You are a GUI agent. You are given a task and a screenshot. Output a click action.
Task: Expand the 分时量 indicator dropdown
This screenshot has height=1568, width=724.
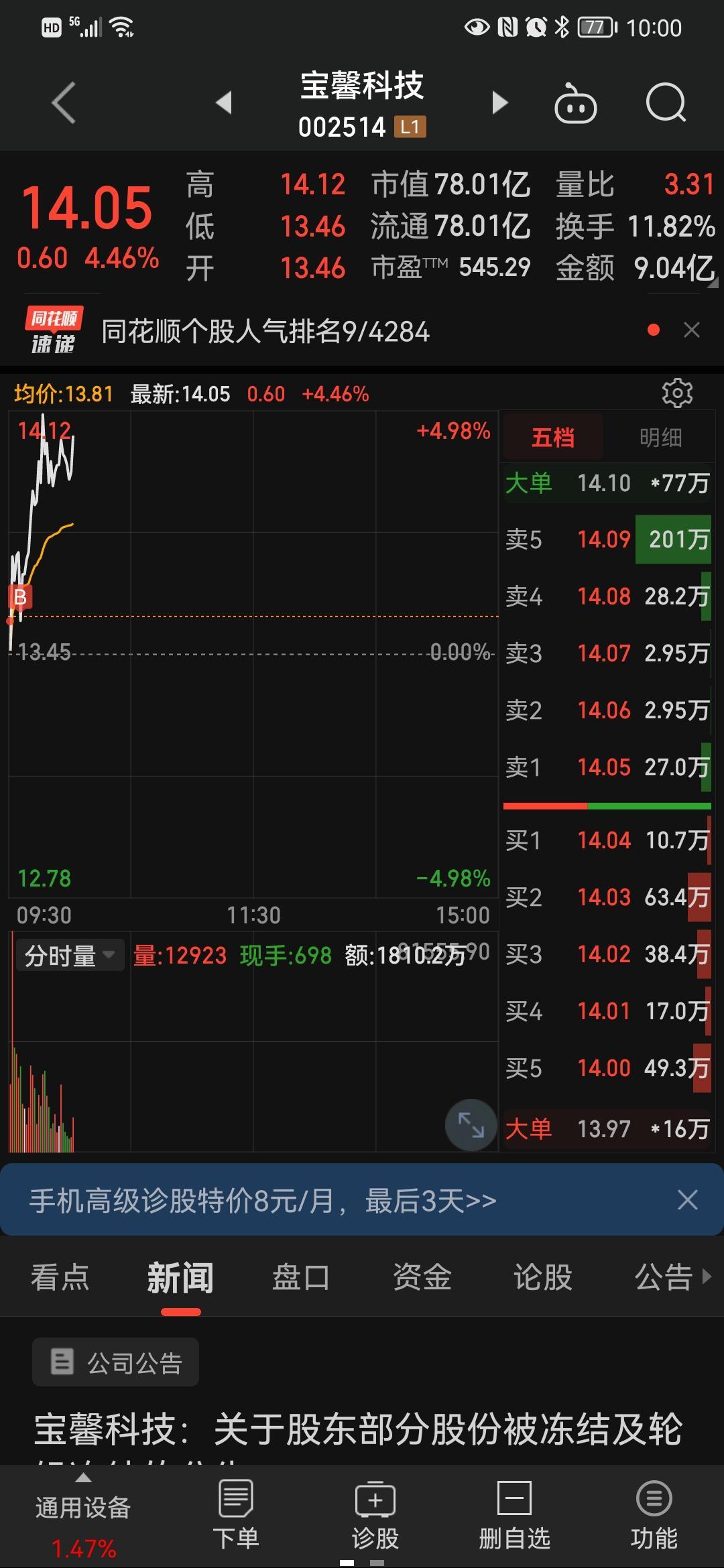(x=70, y=956)
